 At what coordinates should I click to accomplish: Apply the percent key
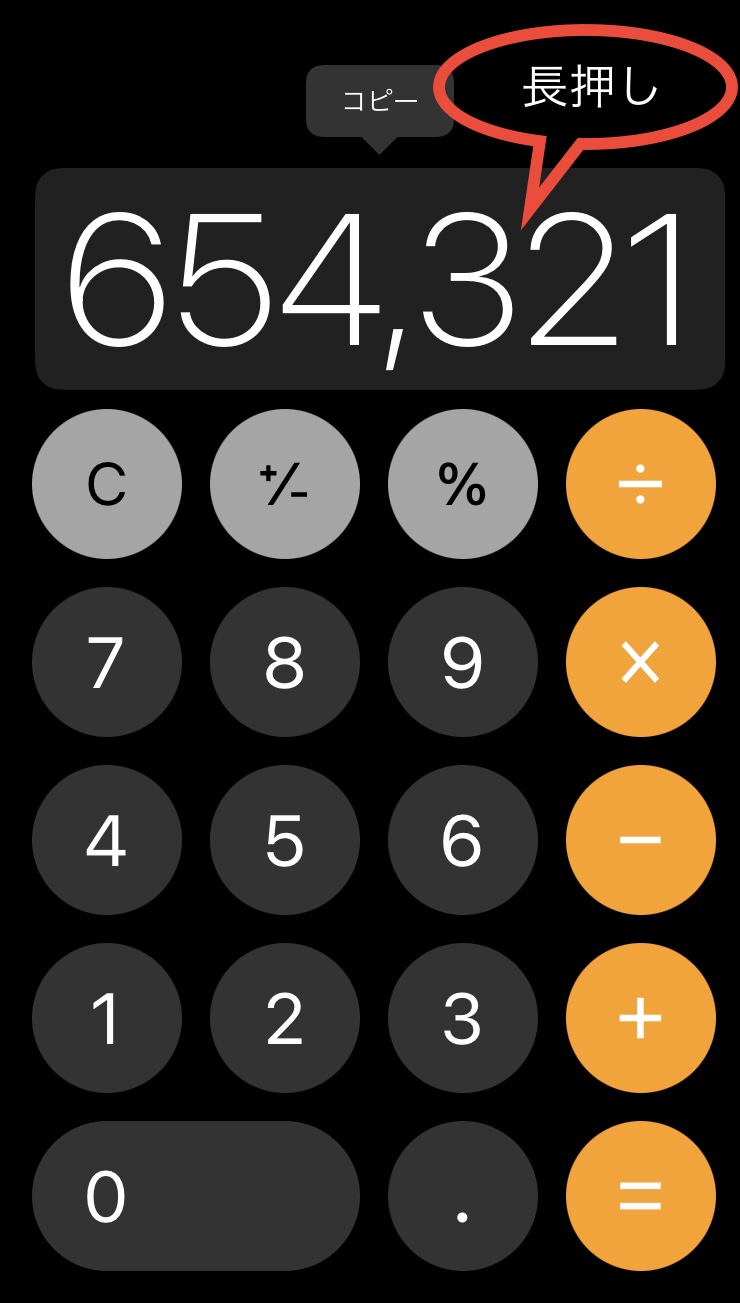tap(463, 485)
